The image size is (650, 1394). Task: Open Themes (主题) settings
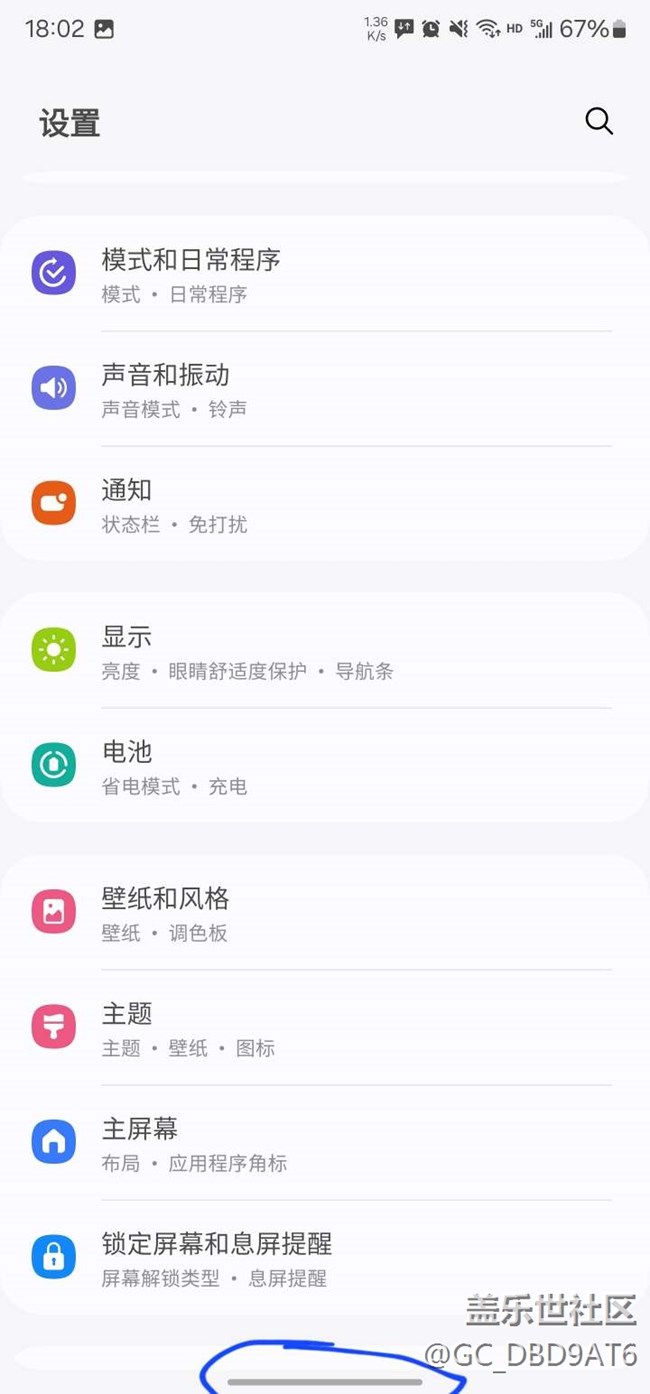[x=127, y=1028]
